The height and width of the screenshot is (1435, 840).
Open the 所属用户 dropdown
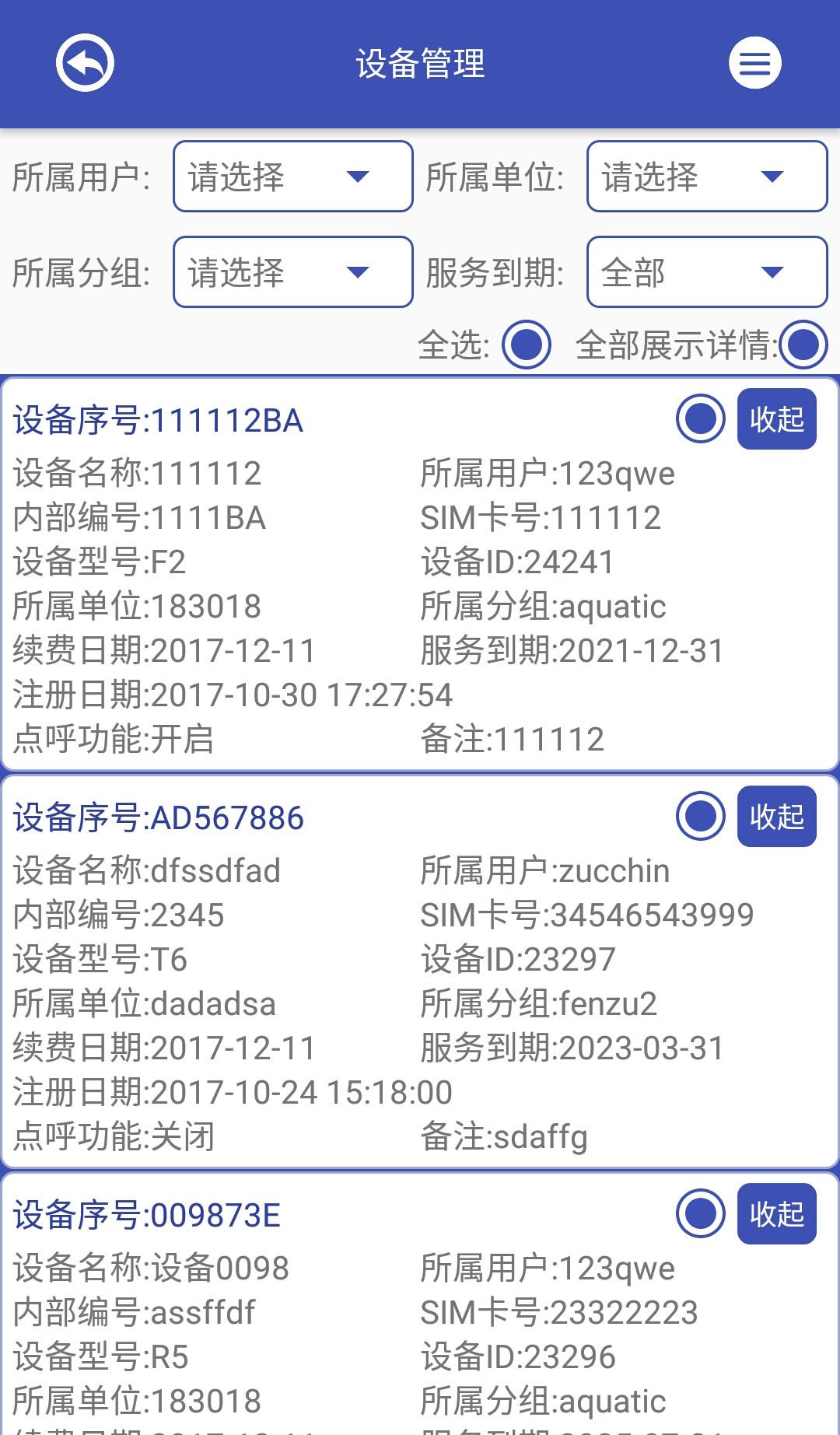[x=292, y=177]
